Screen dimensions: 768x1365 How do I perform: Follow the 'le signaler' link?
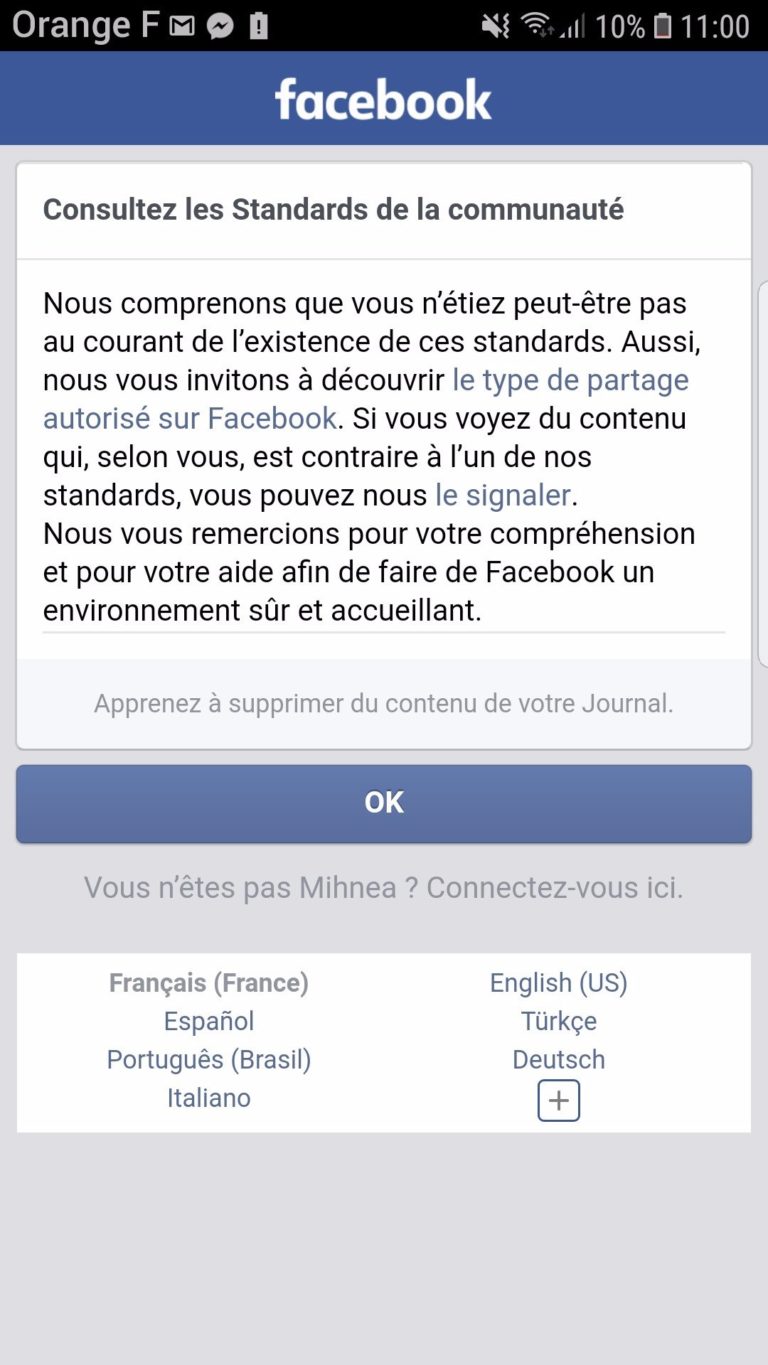(502, 495)
